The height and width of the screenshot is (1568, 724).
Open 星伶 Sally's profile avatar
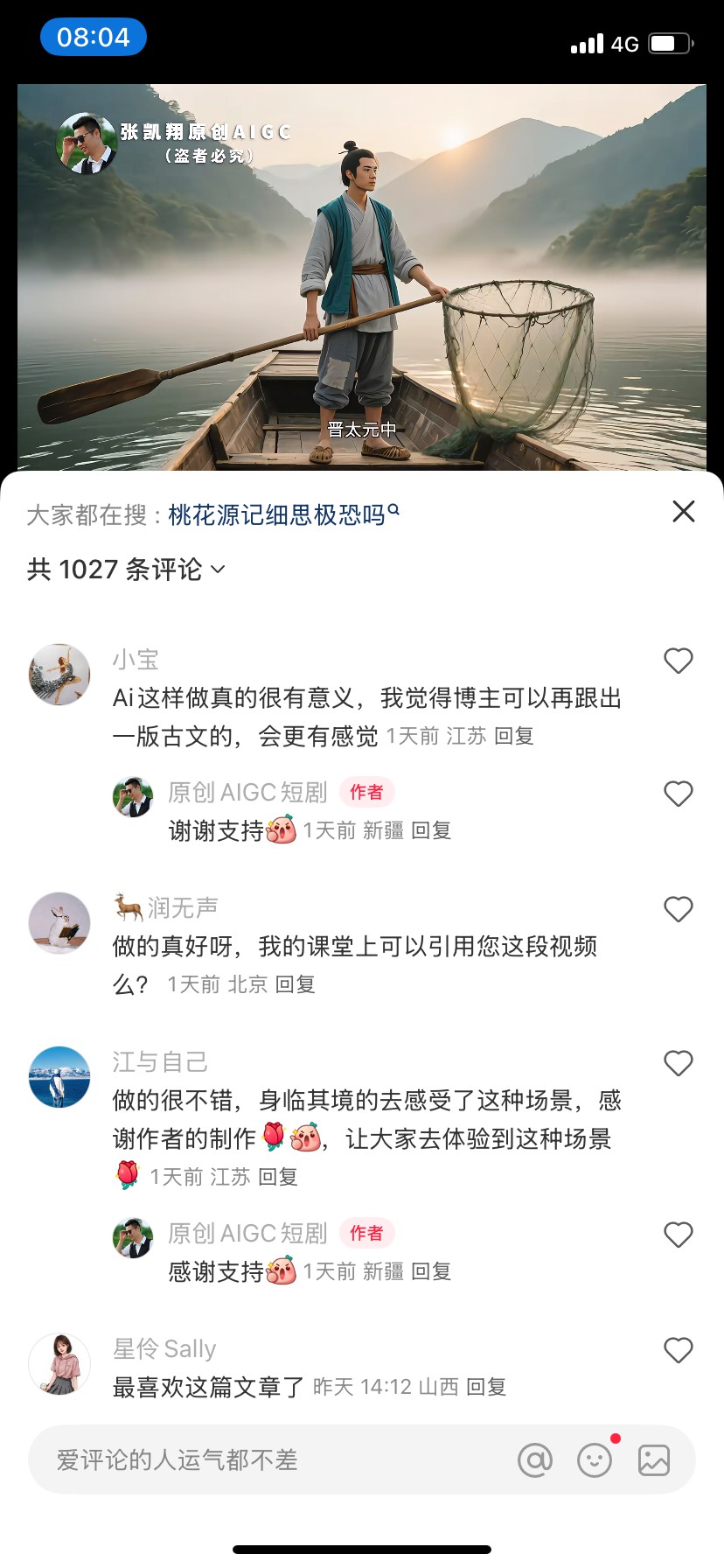59,1363
